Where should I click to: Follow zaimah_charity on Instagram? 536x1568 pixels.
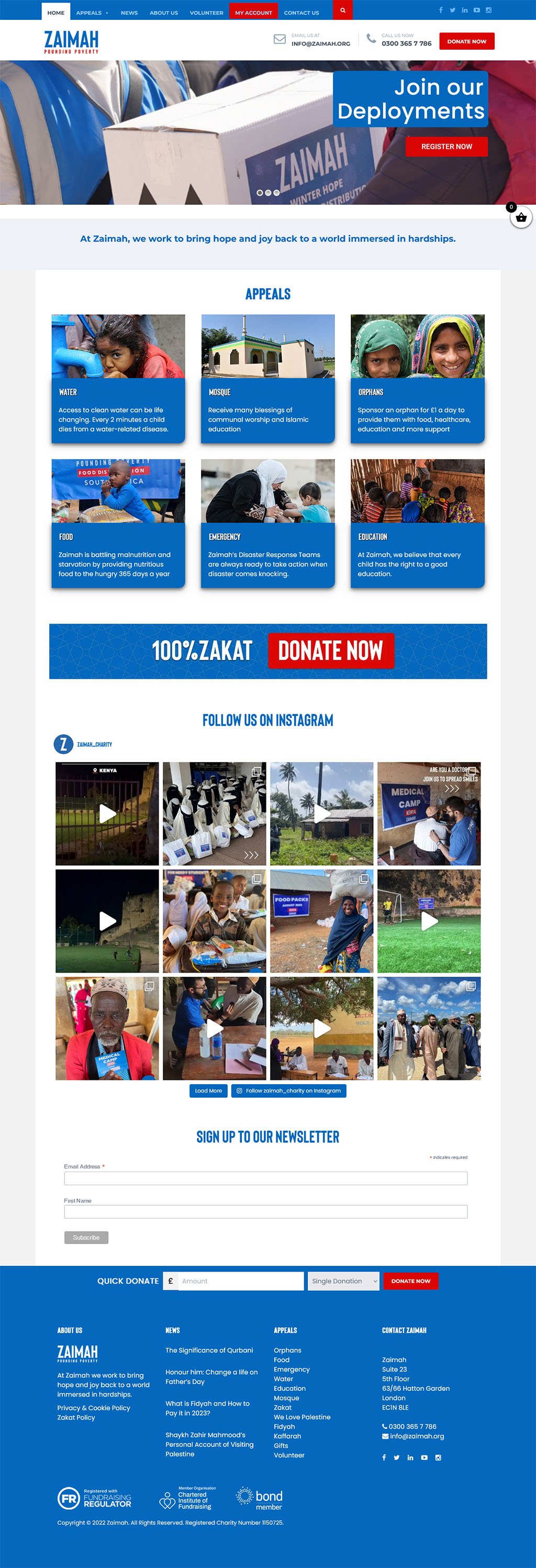point(288,1091)
